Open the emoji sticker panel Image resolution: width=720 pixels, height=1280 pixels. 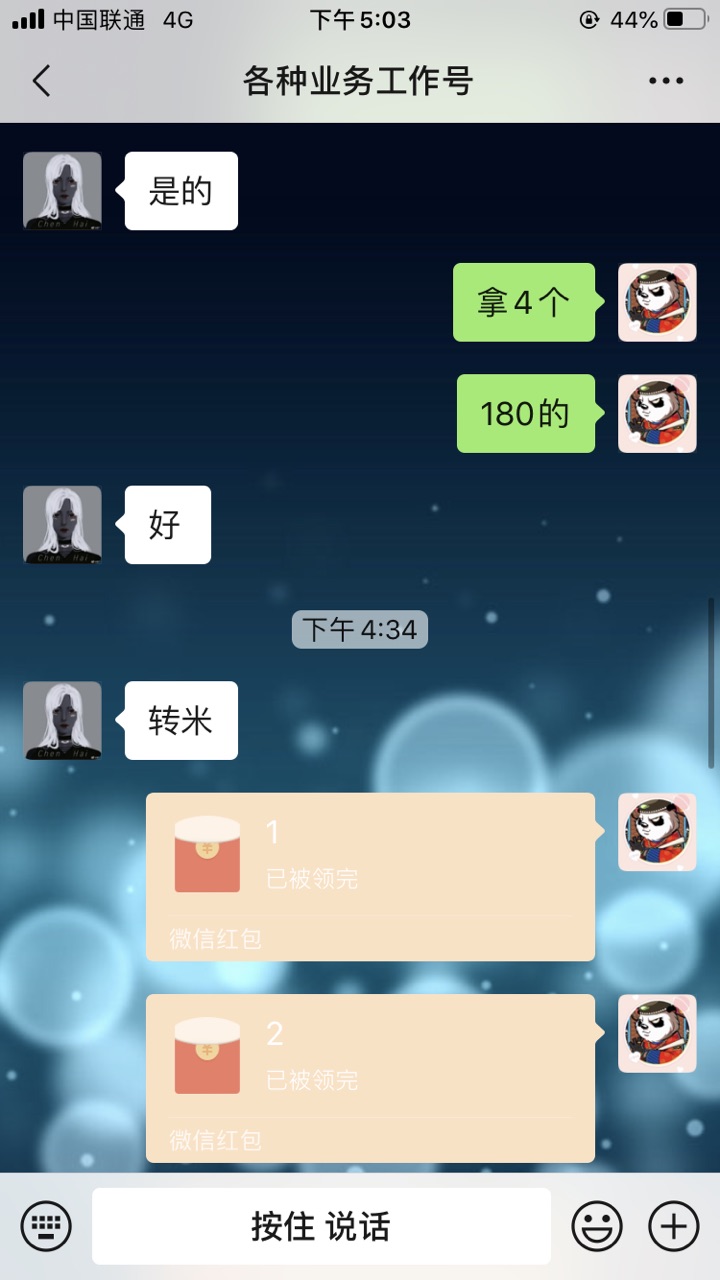(x=597, y=1225)
